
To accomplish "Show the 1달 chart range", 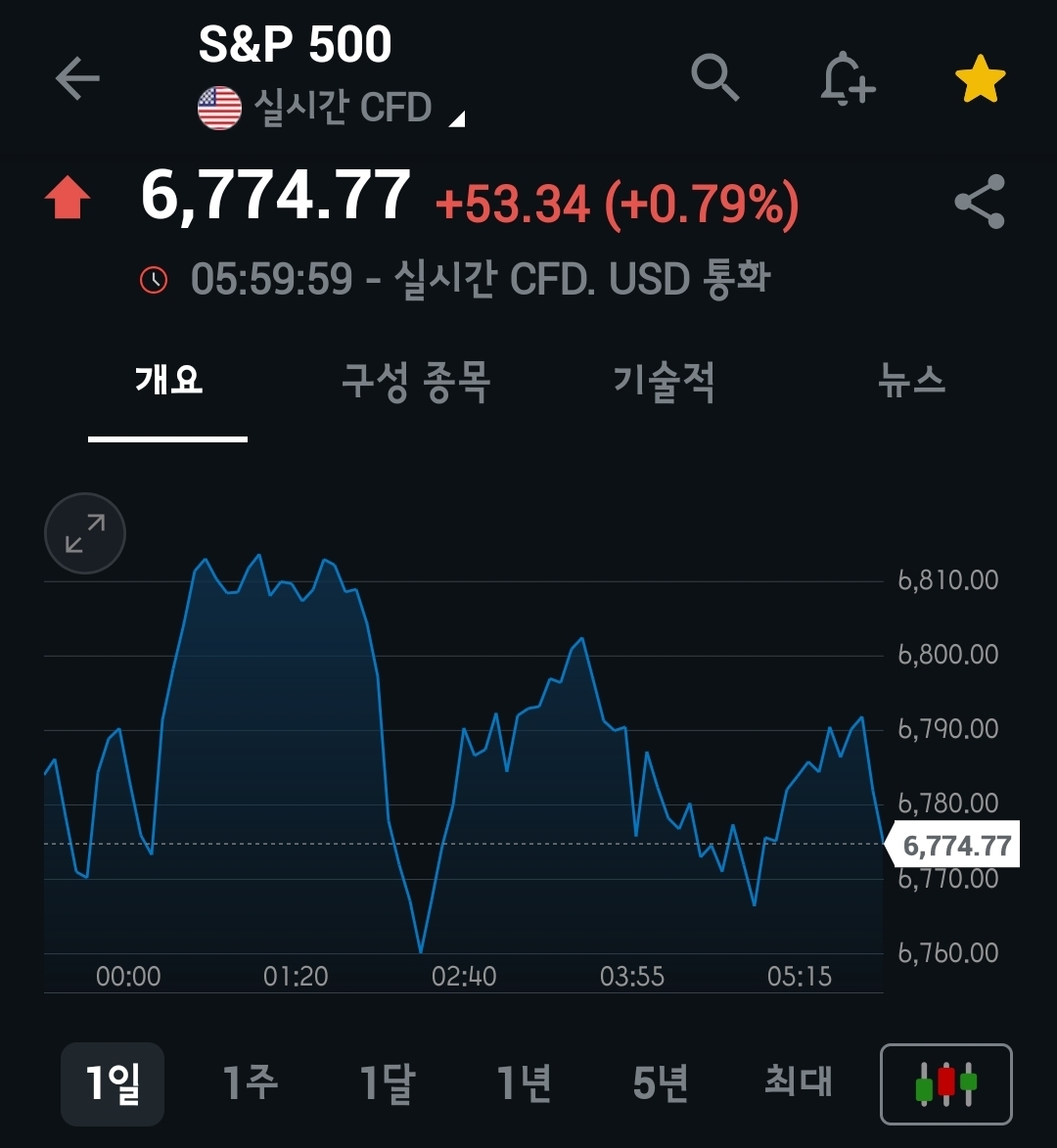I will pyautogui.click(x=387, y=1083).
